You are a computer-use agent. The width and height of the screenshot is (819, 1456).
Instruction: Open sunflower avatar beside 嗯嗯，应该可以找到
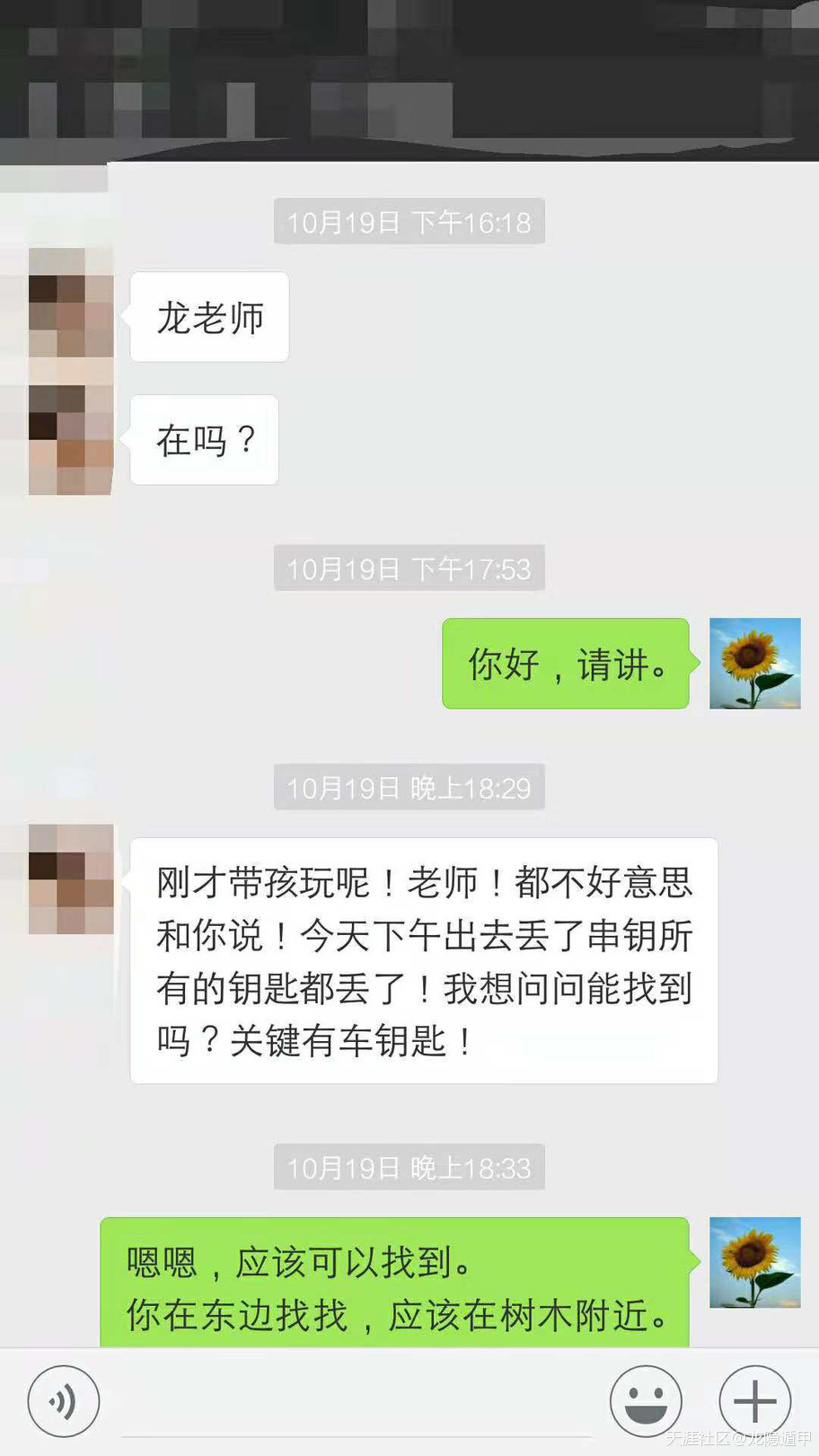(x=754, y=1262)
